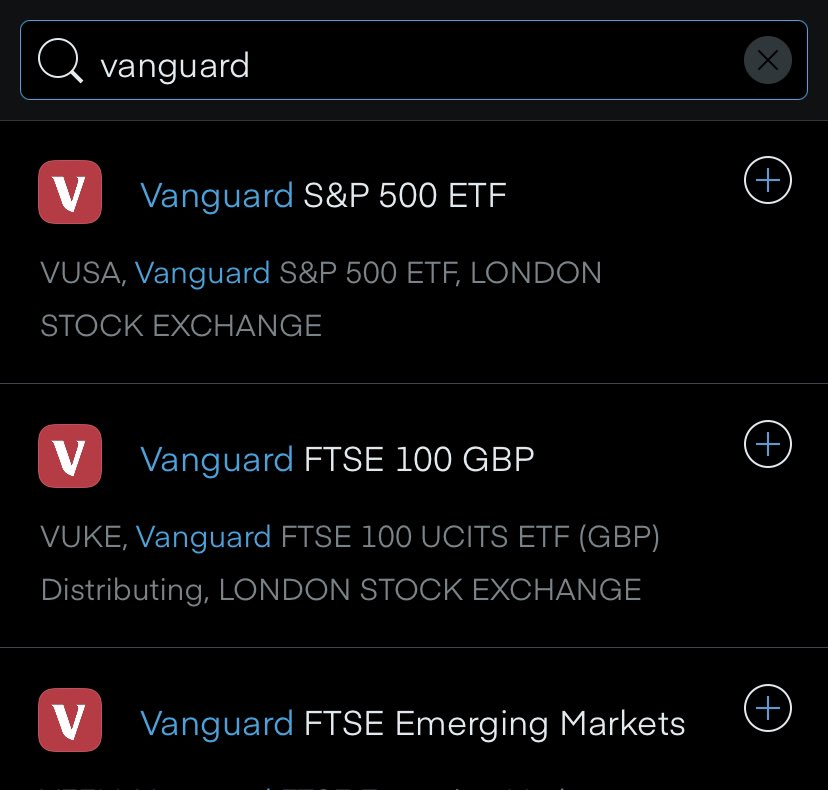Add Vanguard FTSE 100 GBP with plus icon
The height and width of the screenshot is (790, 828).
tap(767, 444)
